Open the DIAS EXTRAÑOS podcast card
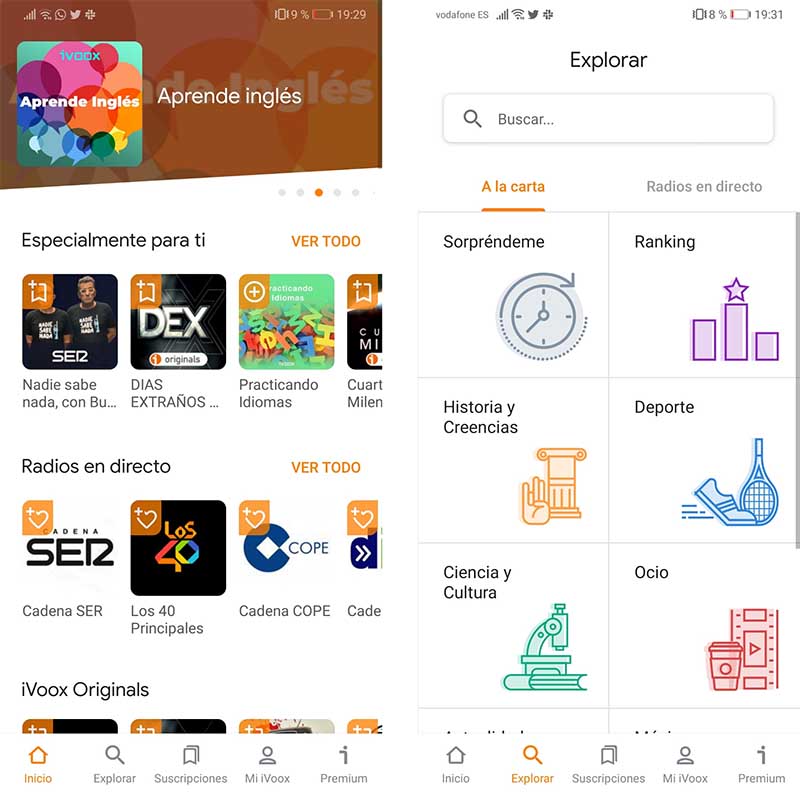This screenshot has height=793, width=800. (x=178, y=323)
